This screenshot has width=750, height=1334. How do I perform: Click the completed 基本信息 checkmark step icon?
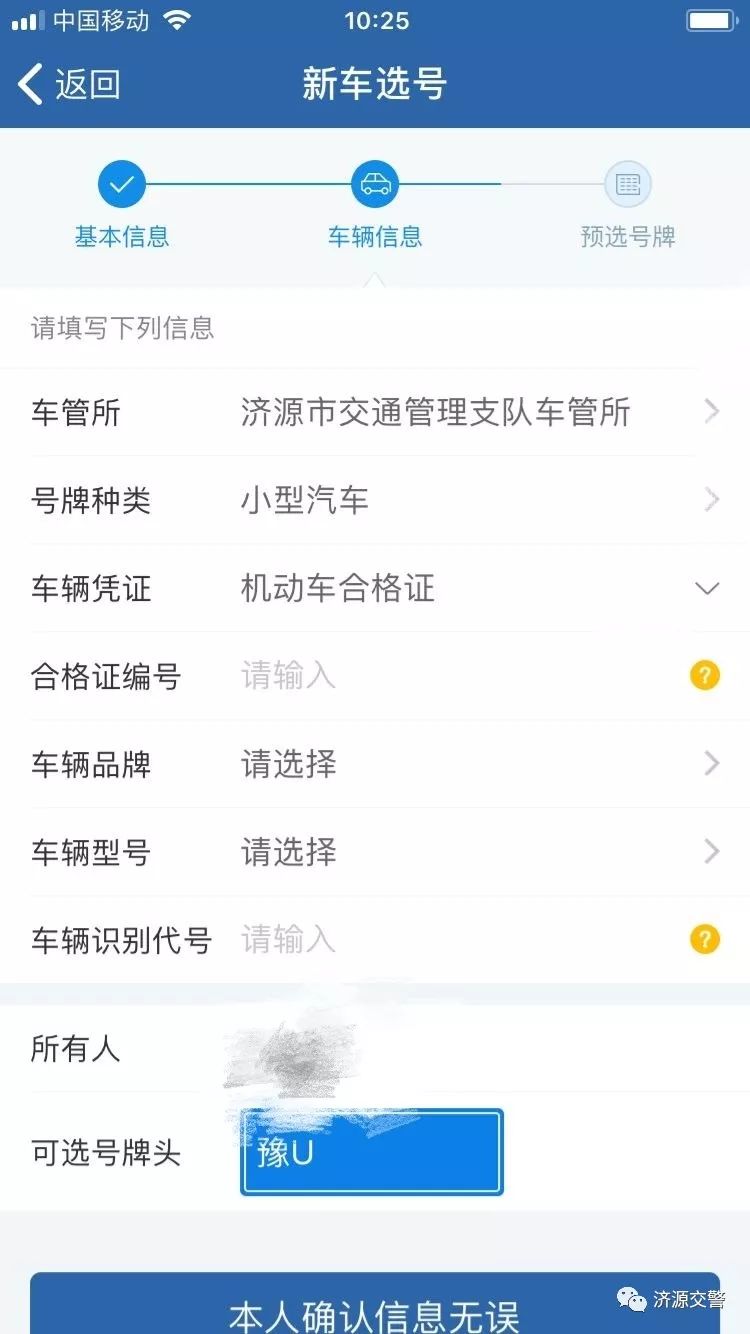[x=122, y=184]
